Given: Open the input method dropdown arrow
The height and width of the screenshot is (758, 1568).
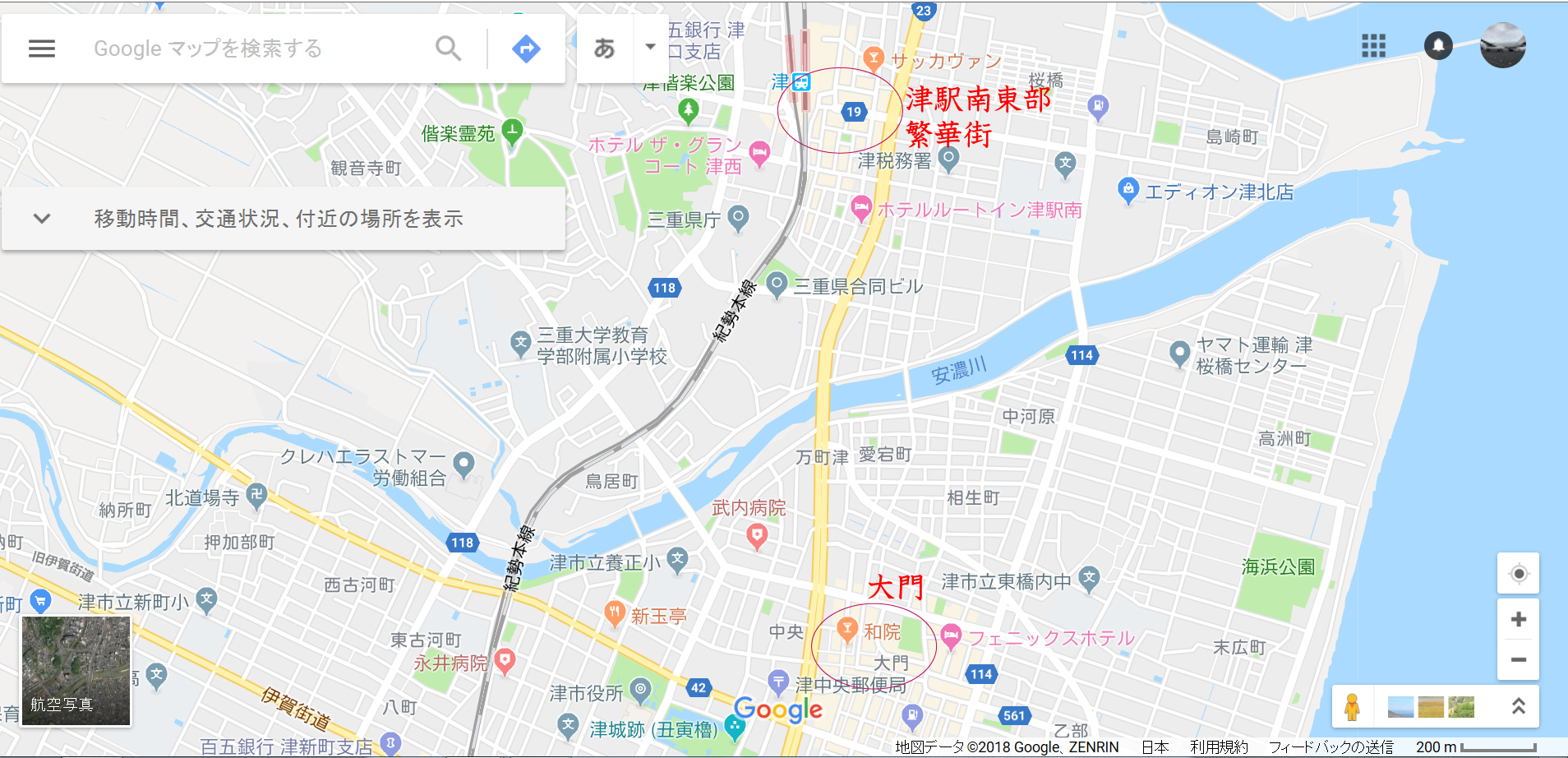Looking at the screenshot, I should pyautogui.click(x=650, y=47).
